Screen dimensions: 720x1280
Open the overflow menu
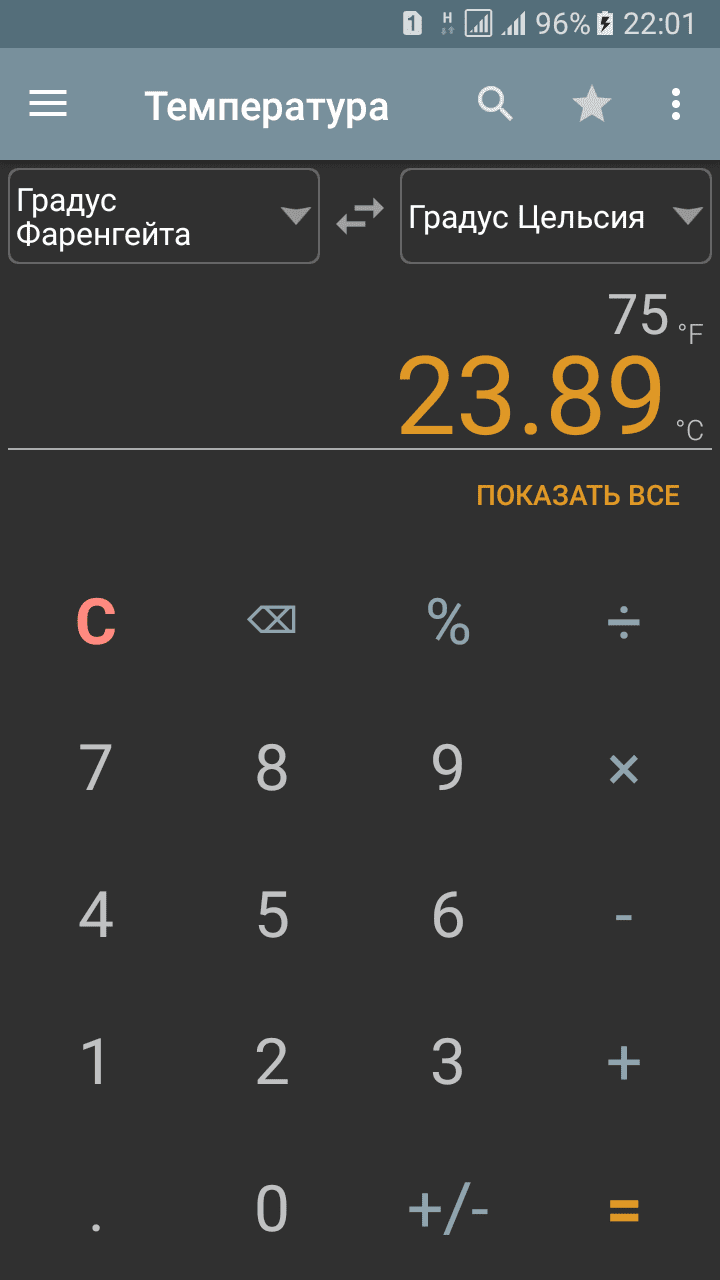click(x=677, y=104)
